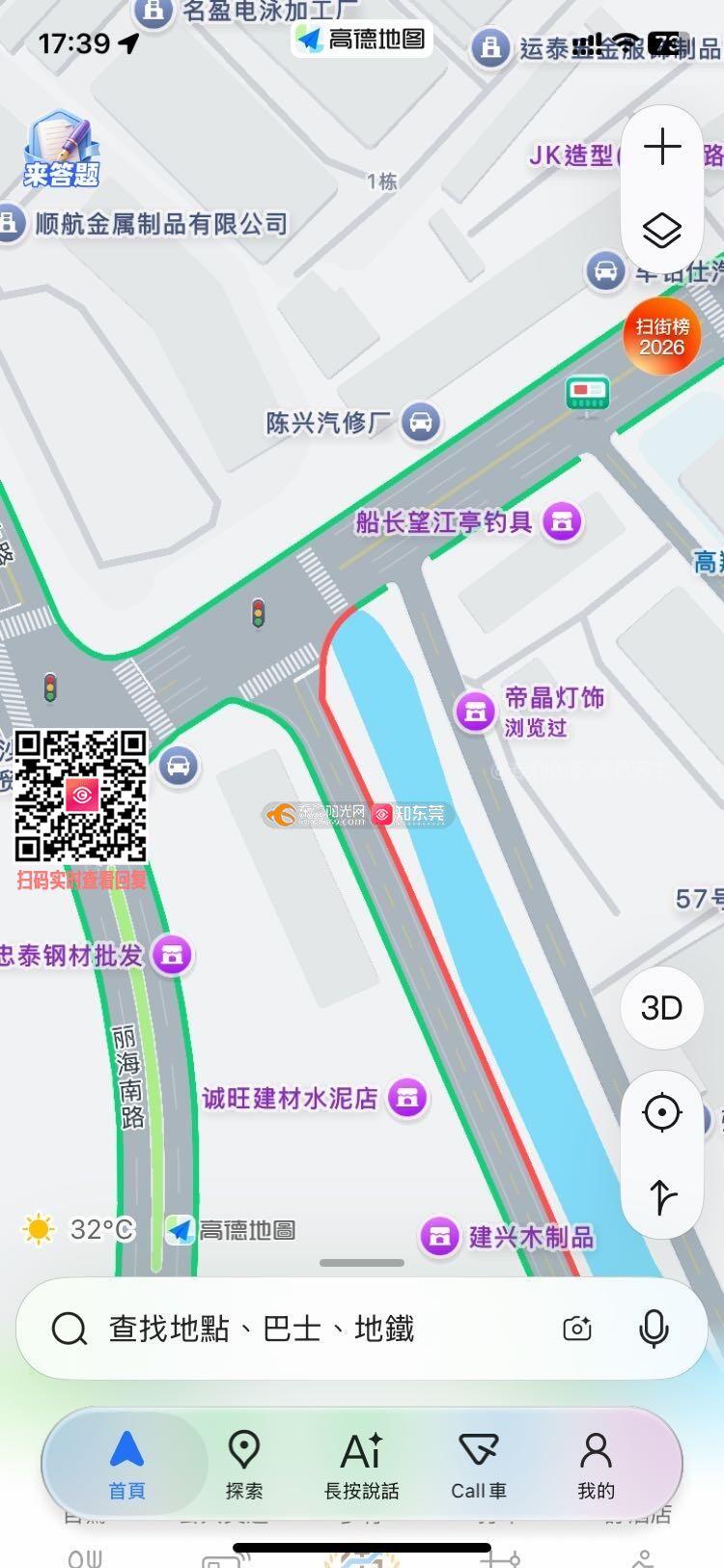724x1568 pixels.
Task: Open the 扫街榜 2026 badge
Action: click(661, 336)
